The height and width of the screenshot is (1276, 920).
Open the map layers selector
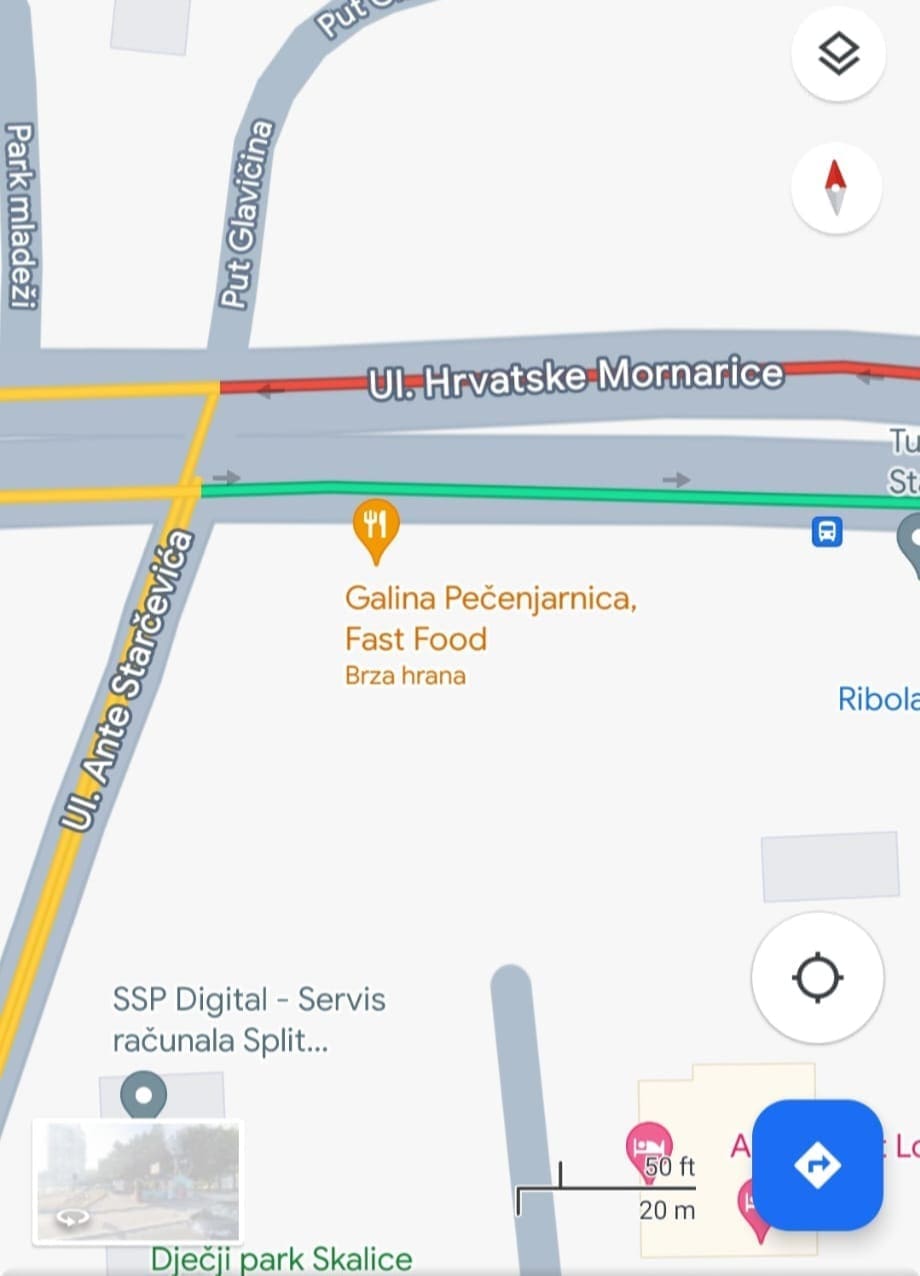[x=837, y=55]
